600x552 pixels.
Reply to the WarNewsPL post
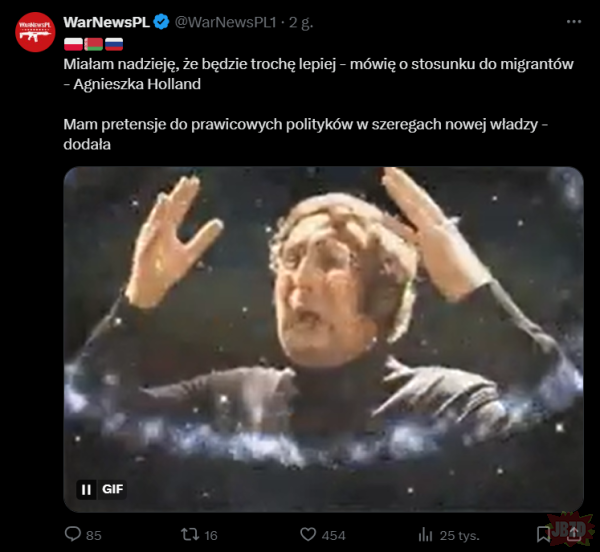73,534
